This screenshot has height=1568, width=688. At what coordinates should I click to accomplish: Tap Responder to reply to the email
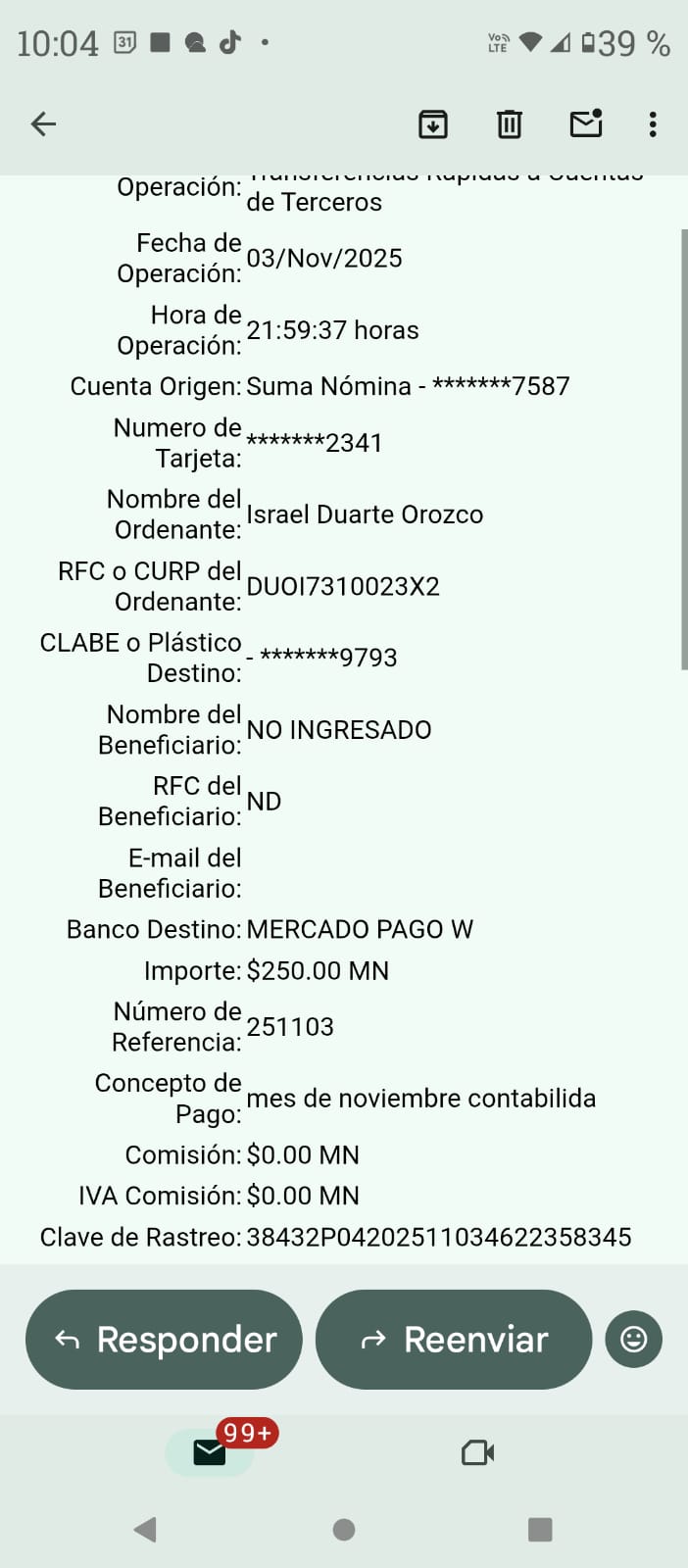165,1339
